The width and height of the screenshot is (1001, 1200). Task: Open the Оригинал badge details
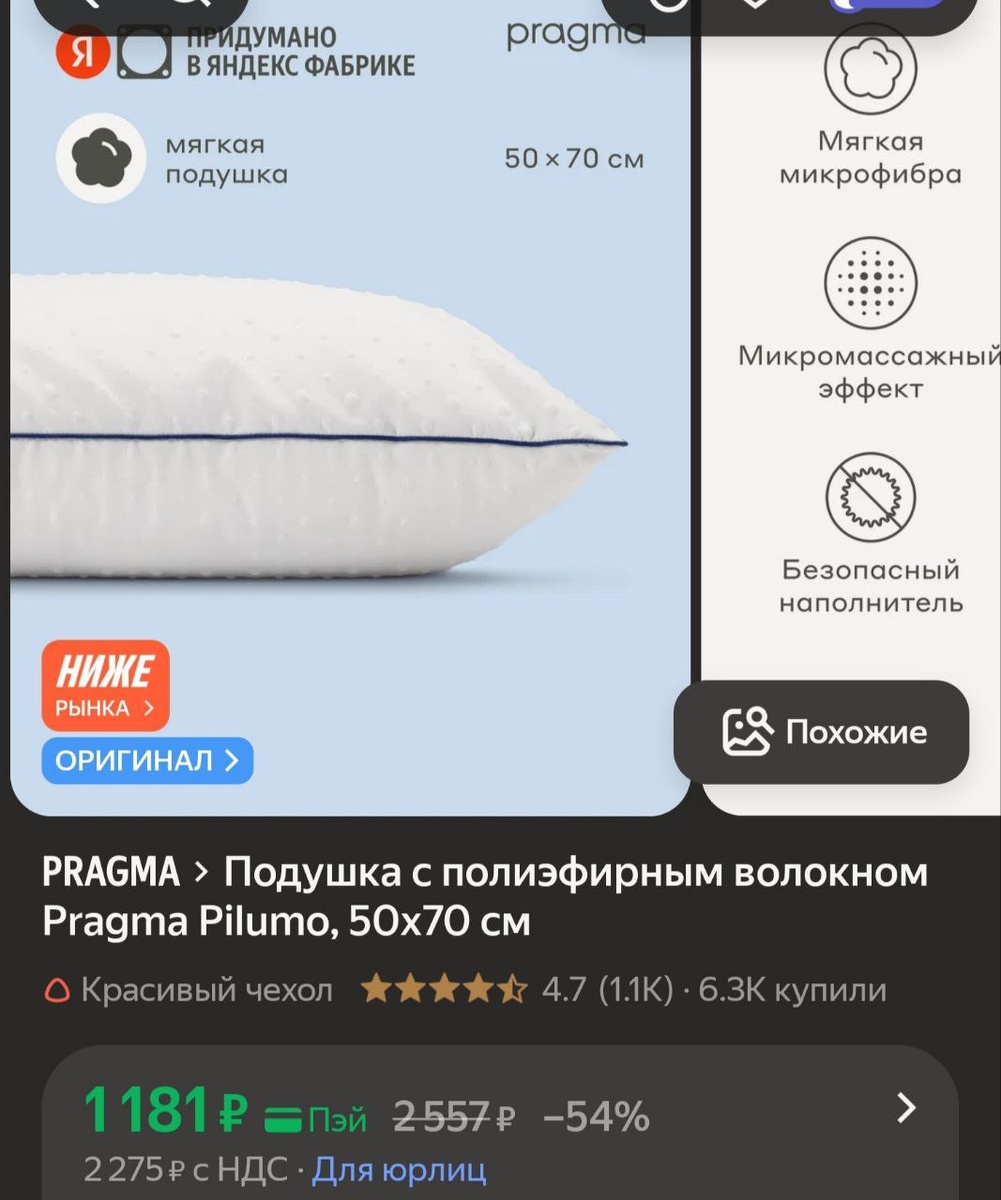coord(147,761)
